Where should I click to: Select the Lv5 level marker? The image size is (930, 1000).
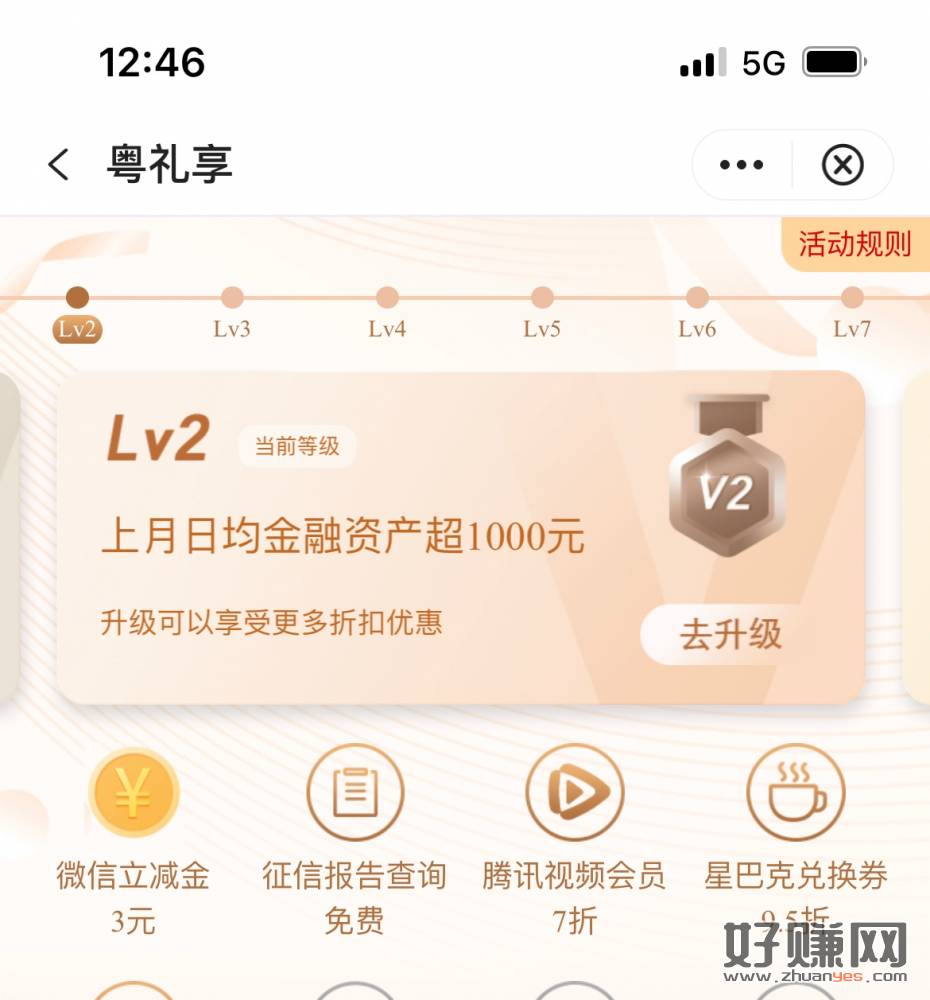[x=542, y=312]
